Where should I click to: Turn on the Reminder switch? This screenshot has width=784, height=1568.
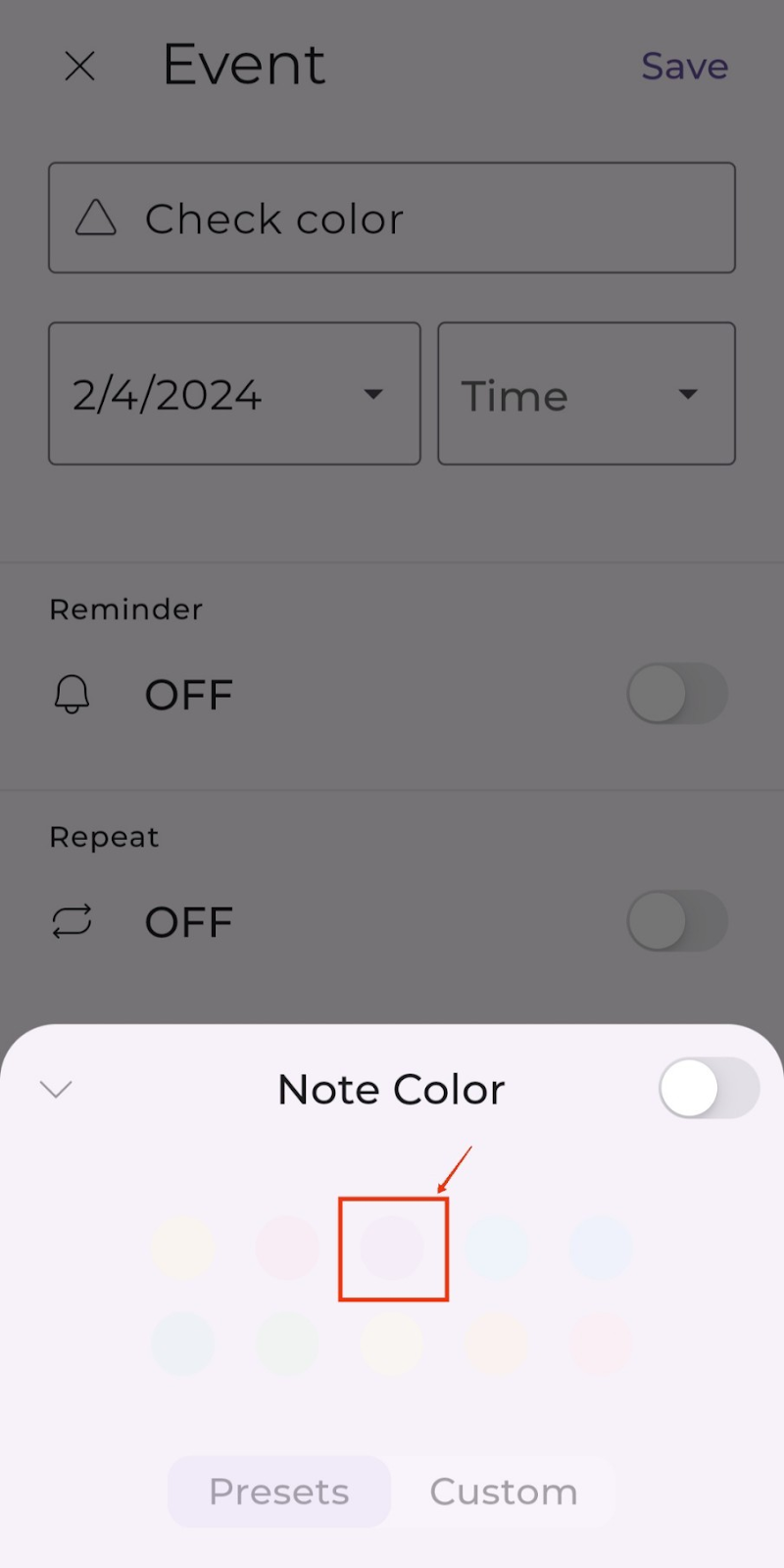(676, 694)
